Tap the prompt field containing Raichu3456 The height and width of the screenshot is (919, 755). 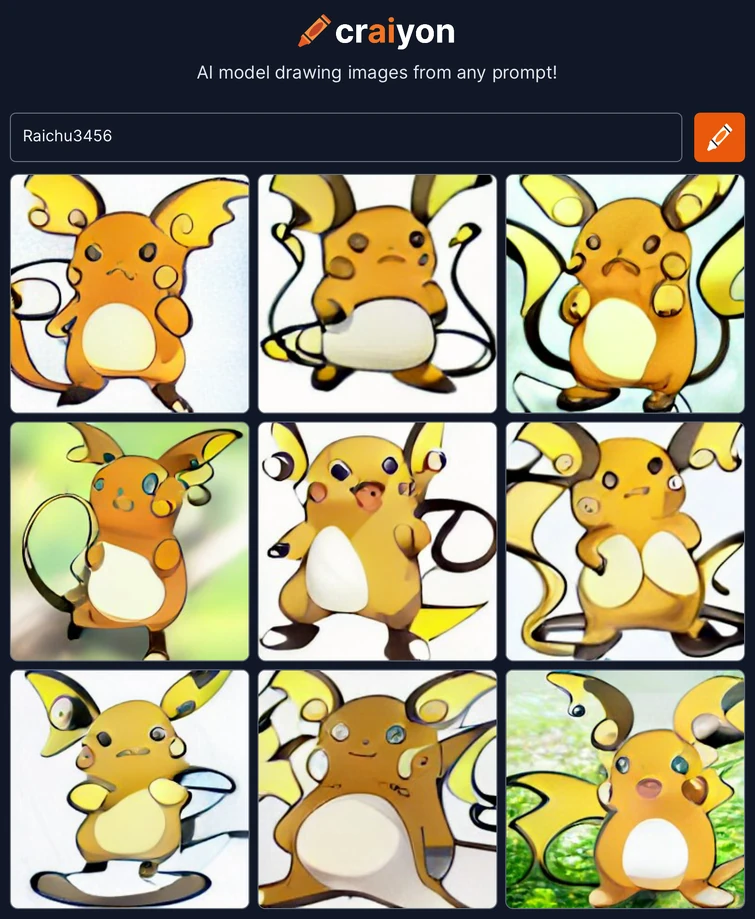click(345, 137)
